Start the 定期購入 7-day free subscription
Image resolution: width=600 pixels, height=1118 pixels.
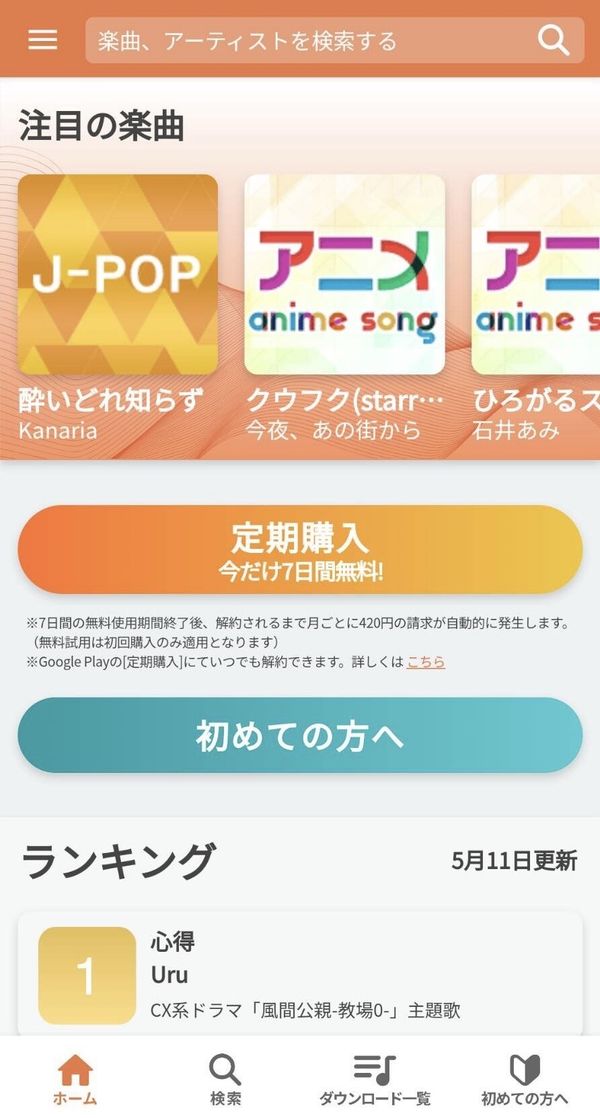point(300,550)
